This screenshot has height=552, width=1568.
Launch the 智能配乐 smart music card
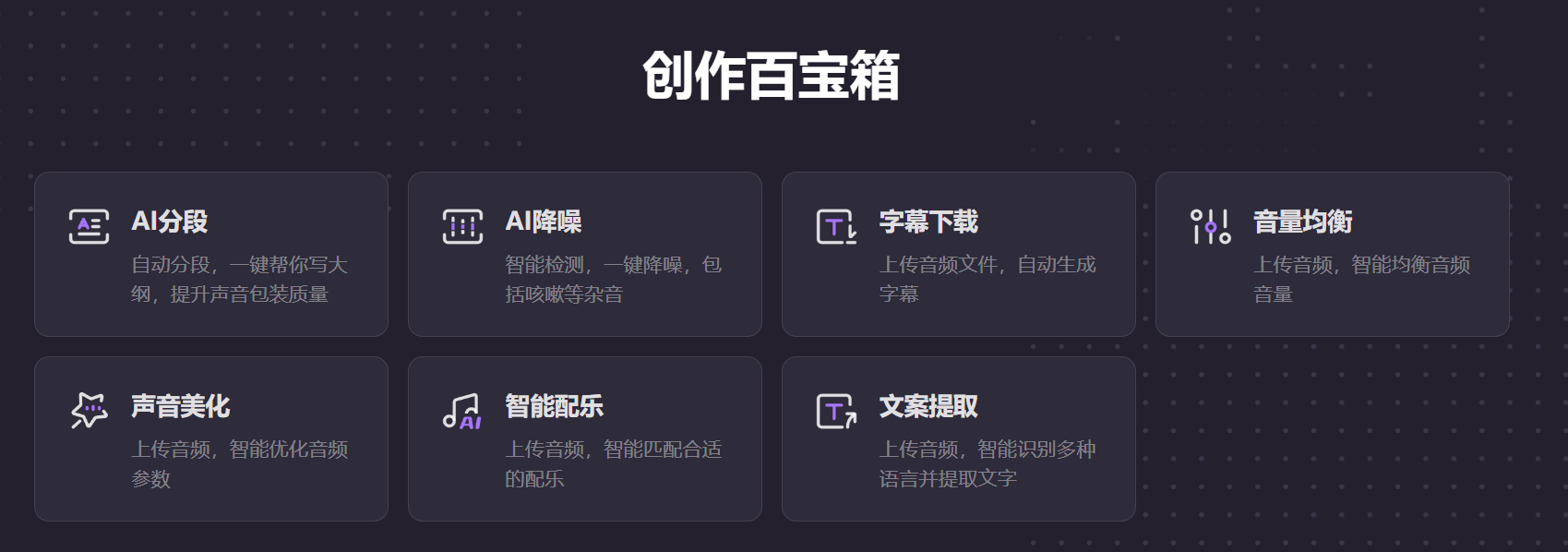(x=584, y=438)
